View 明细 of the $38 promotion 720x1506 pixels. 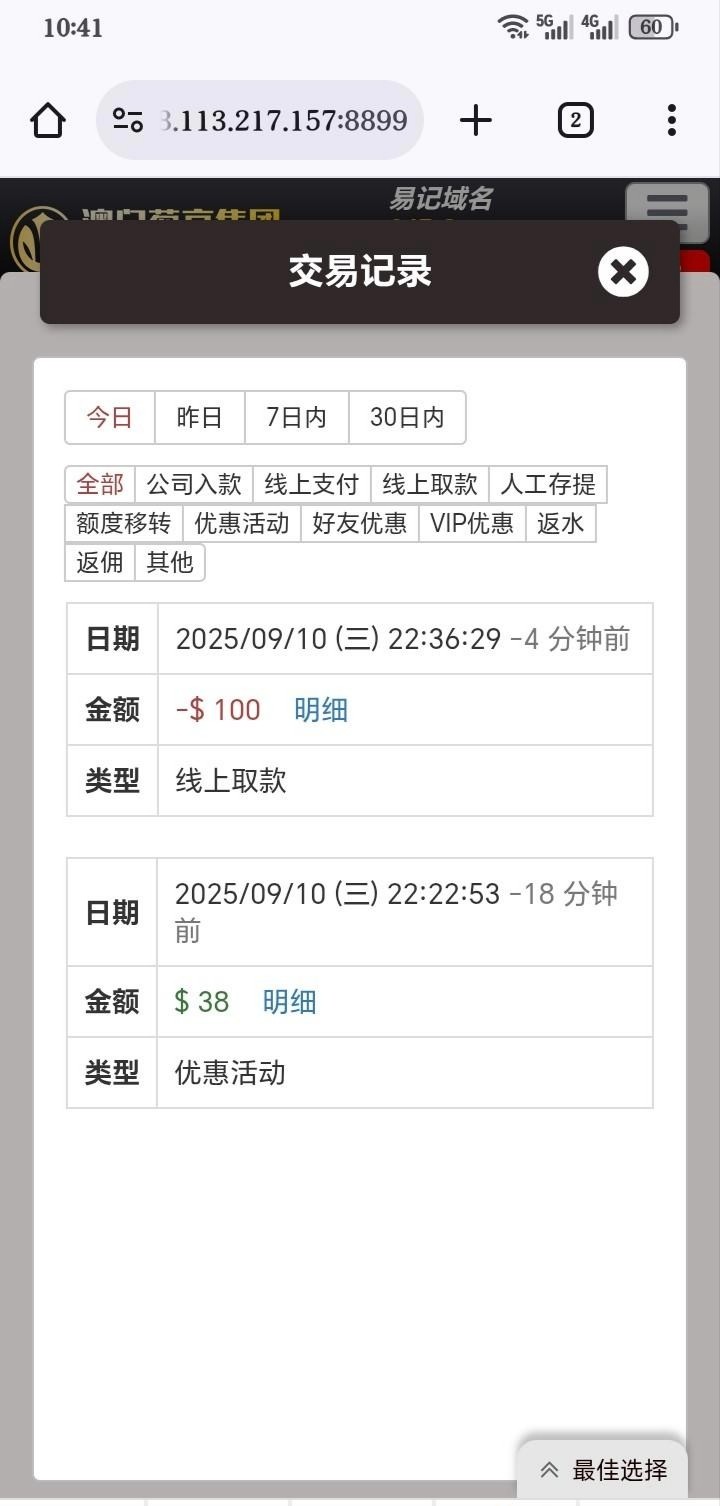click(289, 1002)
